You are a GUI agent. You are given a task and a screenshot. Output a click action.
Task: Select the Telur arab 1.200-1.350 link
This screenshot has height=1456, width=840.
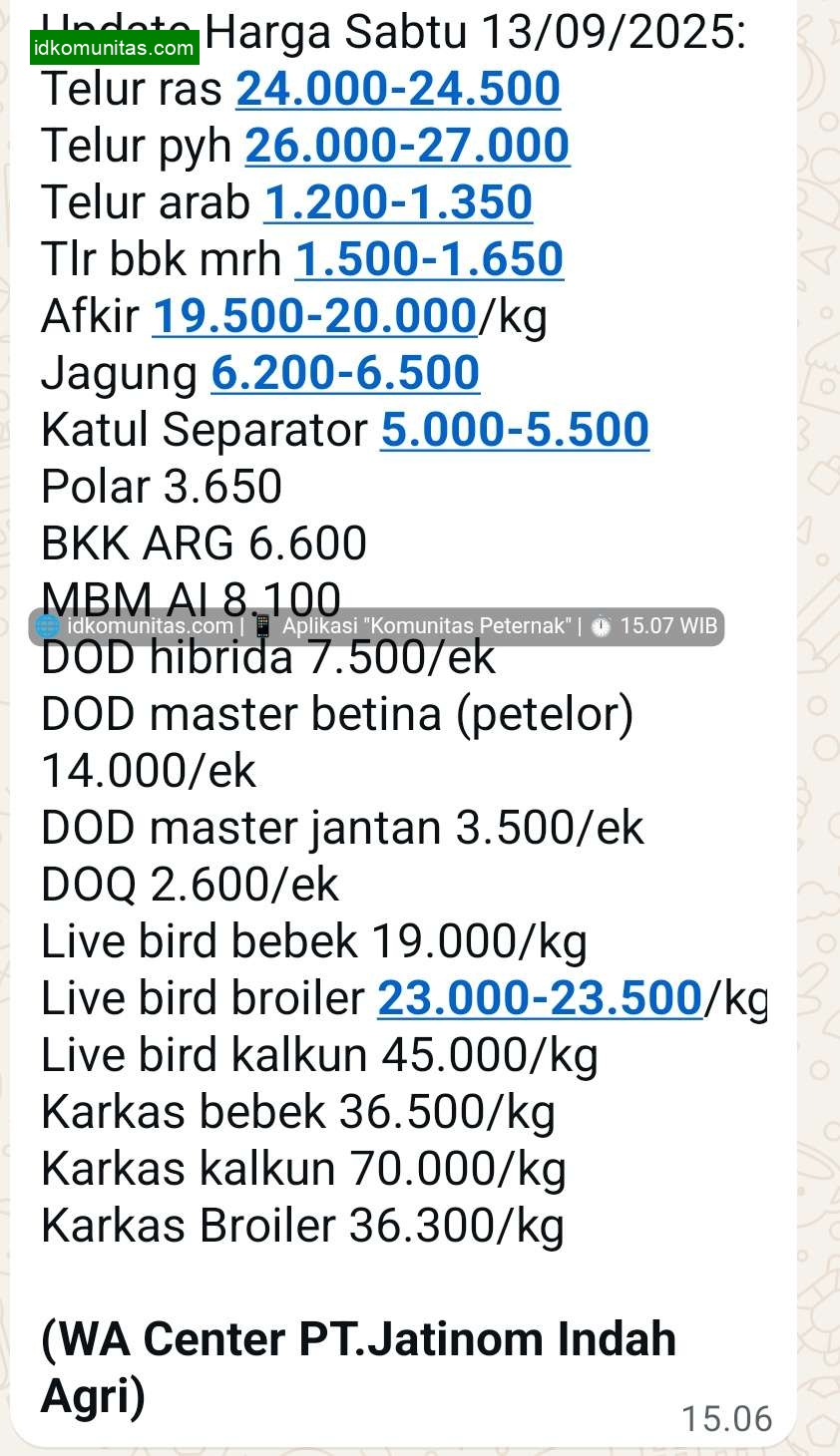point(398,202)
